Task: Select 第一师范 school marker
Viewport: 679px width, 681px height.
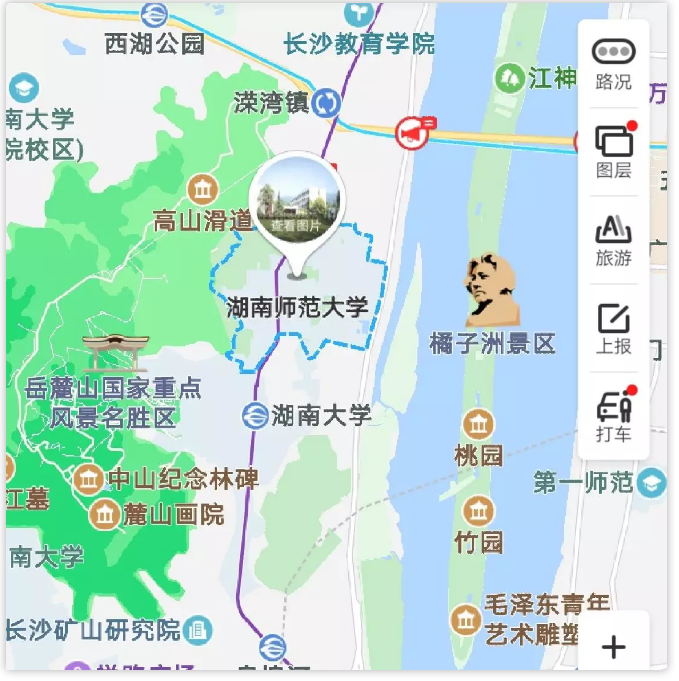Action: coord(650,483)
